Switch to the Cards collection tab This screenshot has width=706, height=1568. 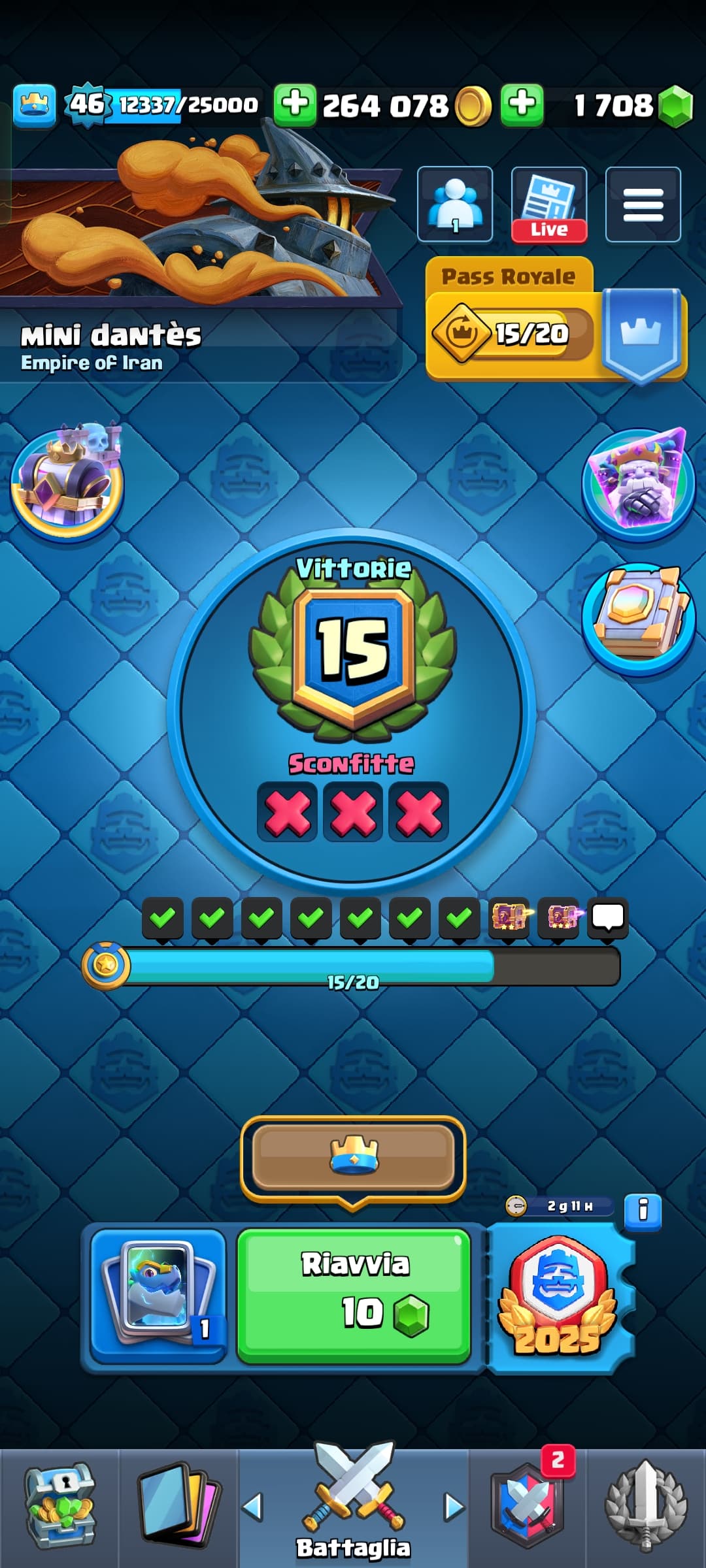click(x=178, y=1508)
